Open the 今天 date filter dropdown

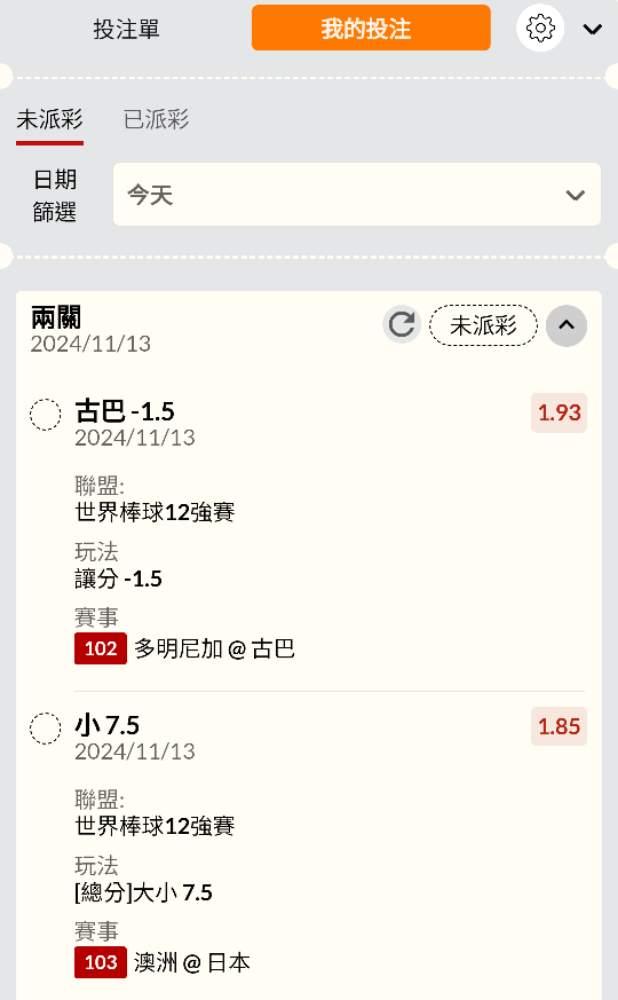(356, 195)
